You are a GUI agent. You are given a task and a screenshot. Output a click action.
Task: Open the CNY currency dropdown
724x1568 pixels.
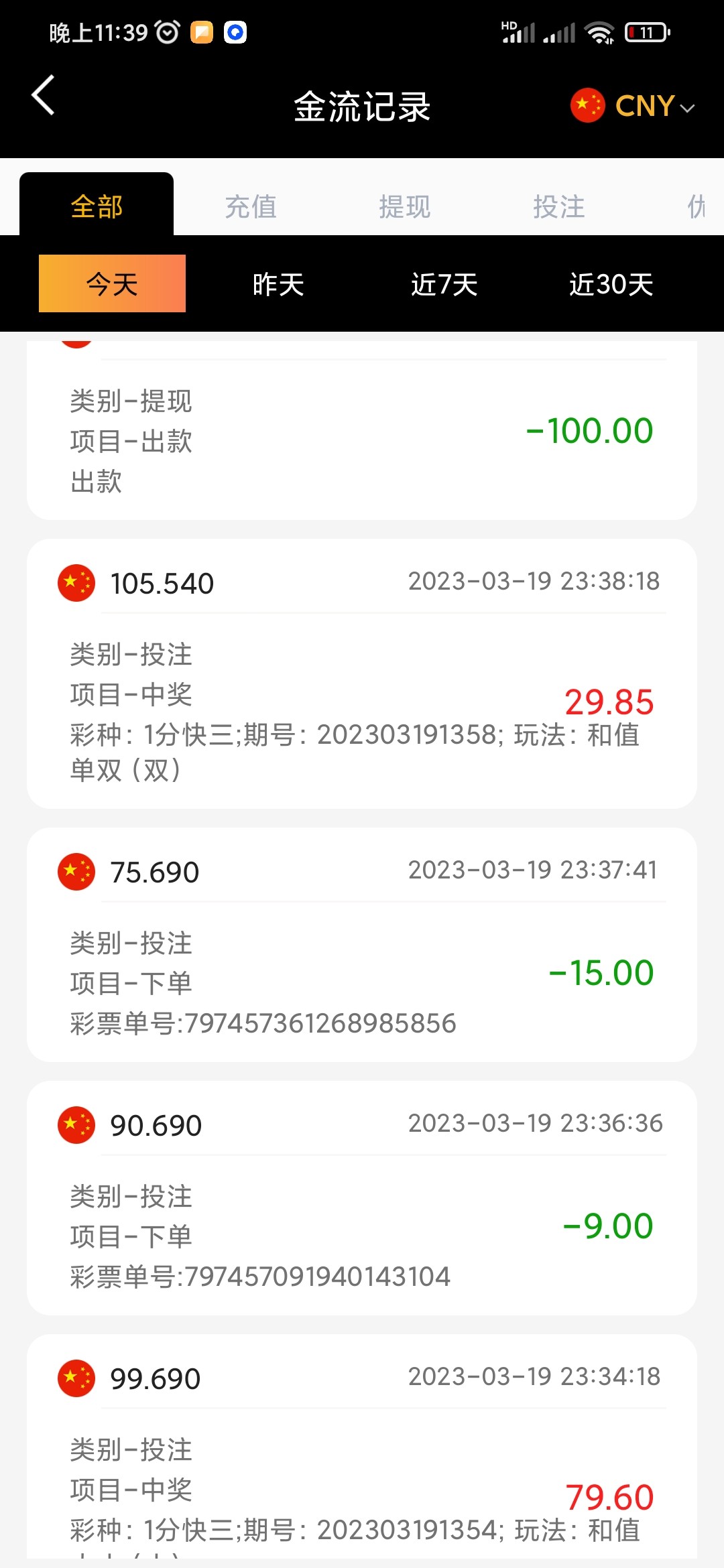[x=685, y=107]
